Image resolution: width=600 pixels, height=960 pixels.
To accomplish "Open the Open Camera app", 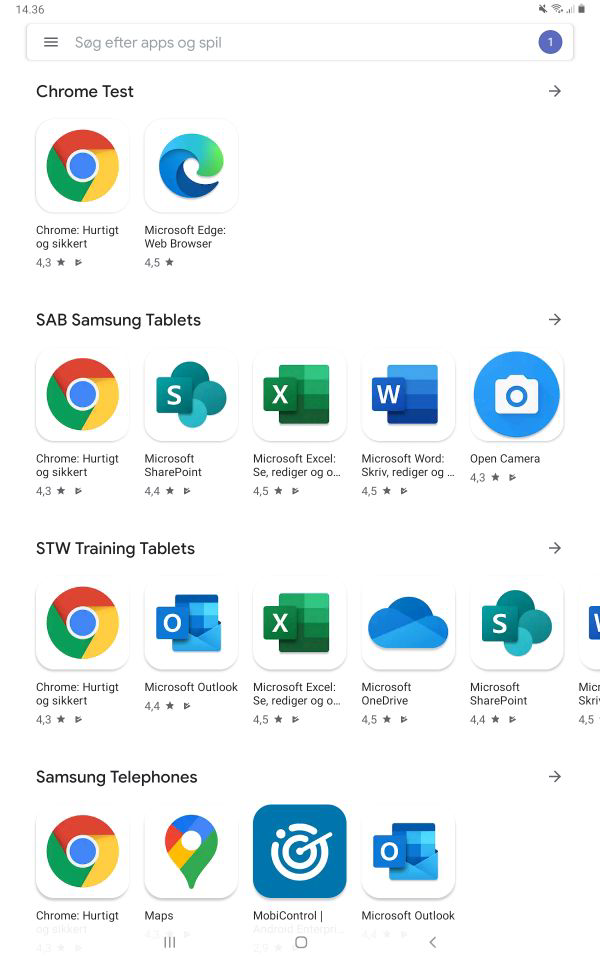I will pyautogui.click(x=516, y=395).
